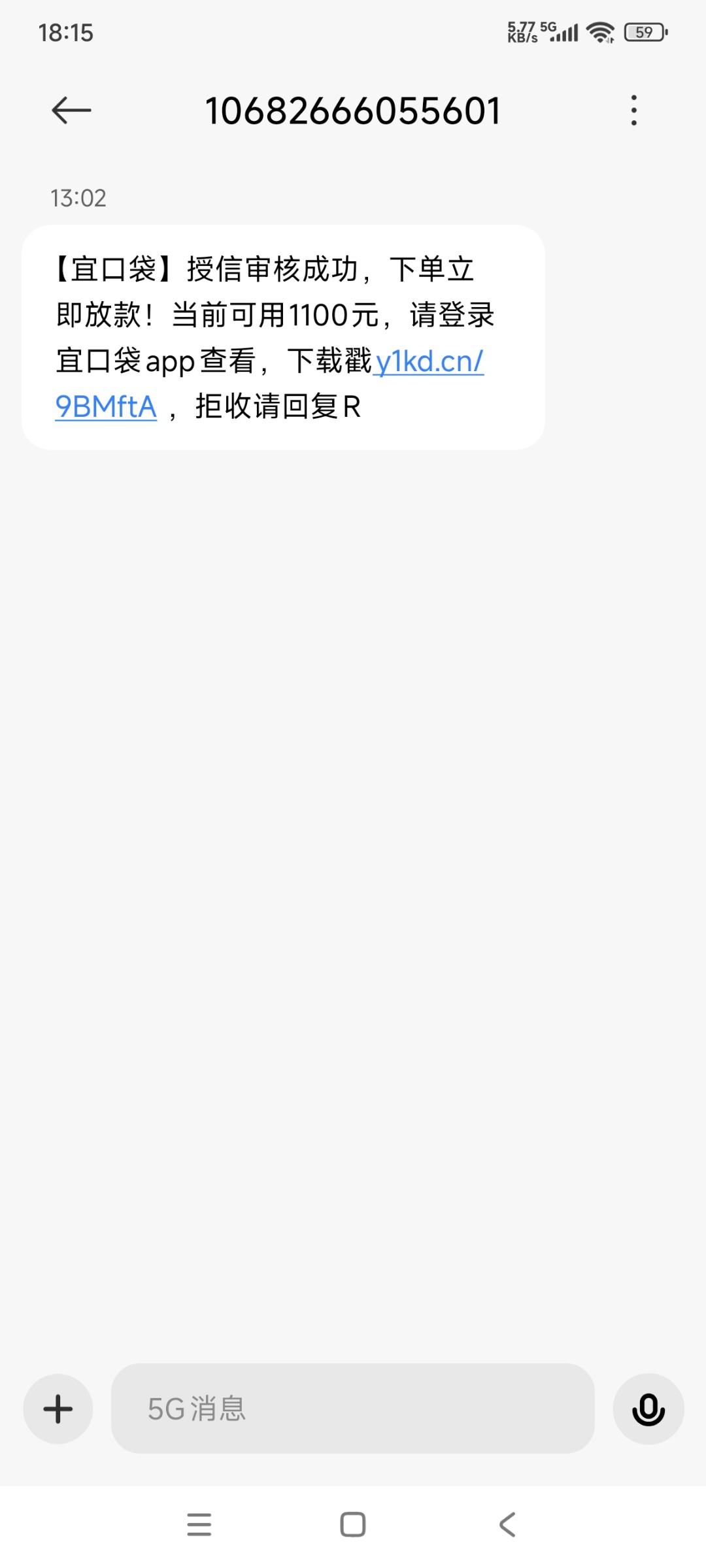706x1568 pixels.
Task: Open the y1kd.cn/9BMftA link
Action: pyautogui.click(x=429, y=361)
